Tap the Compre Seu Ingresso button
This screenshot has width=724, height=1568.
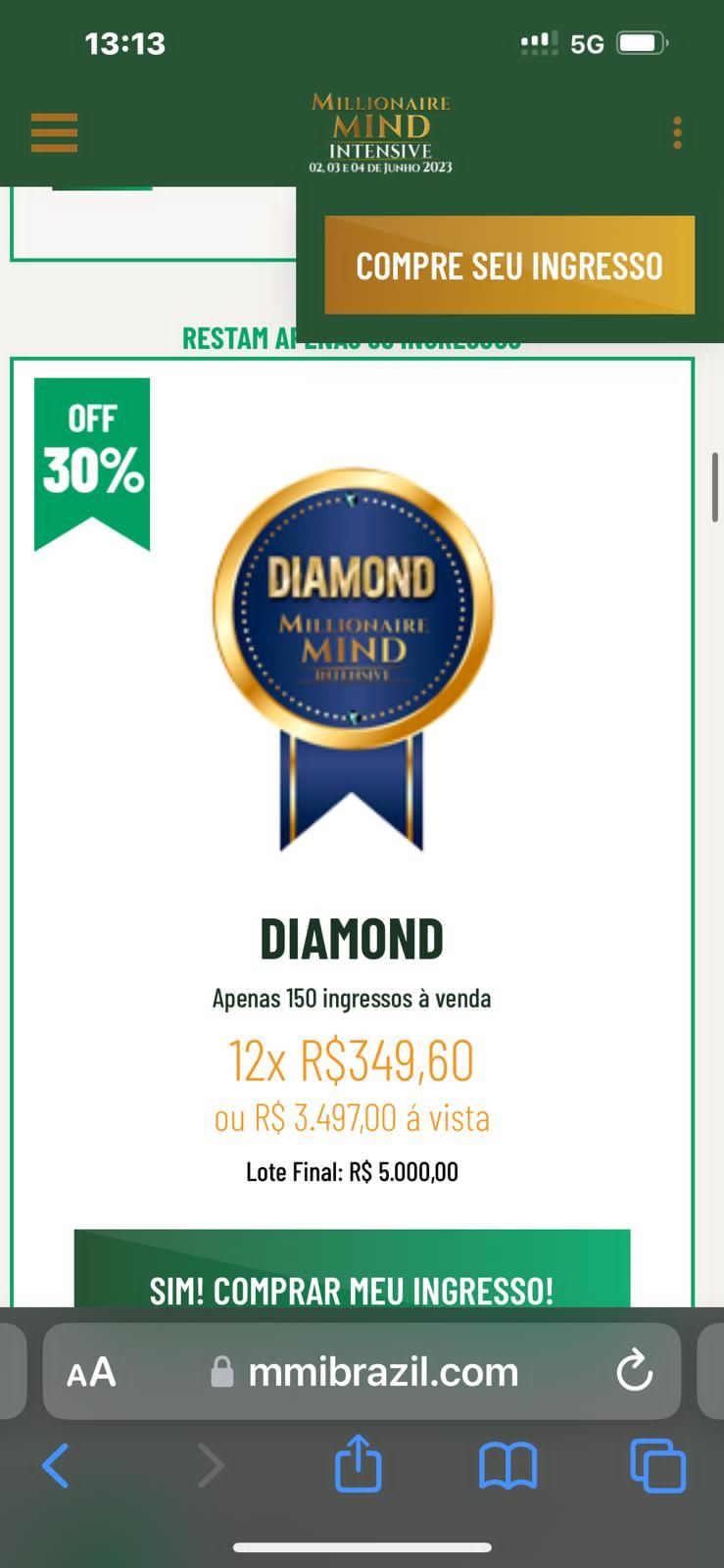pos(509,266)
